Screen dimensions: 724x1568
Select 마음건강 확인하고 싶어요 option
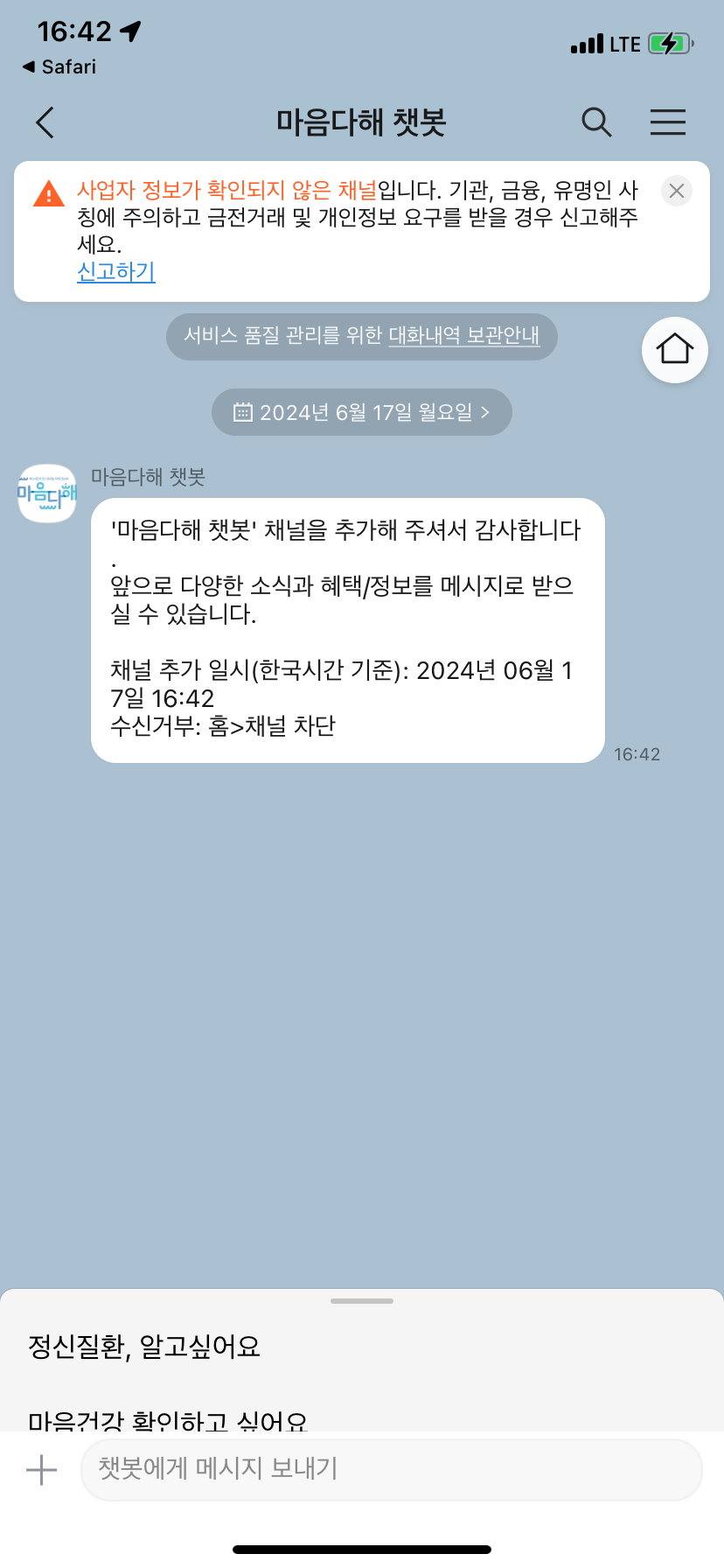coord(168,1418)
